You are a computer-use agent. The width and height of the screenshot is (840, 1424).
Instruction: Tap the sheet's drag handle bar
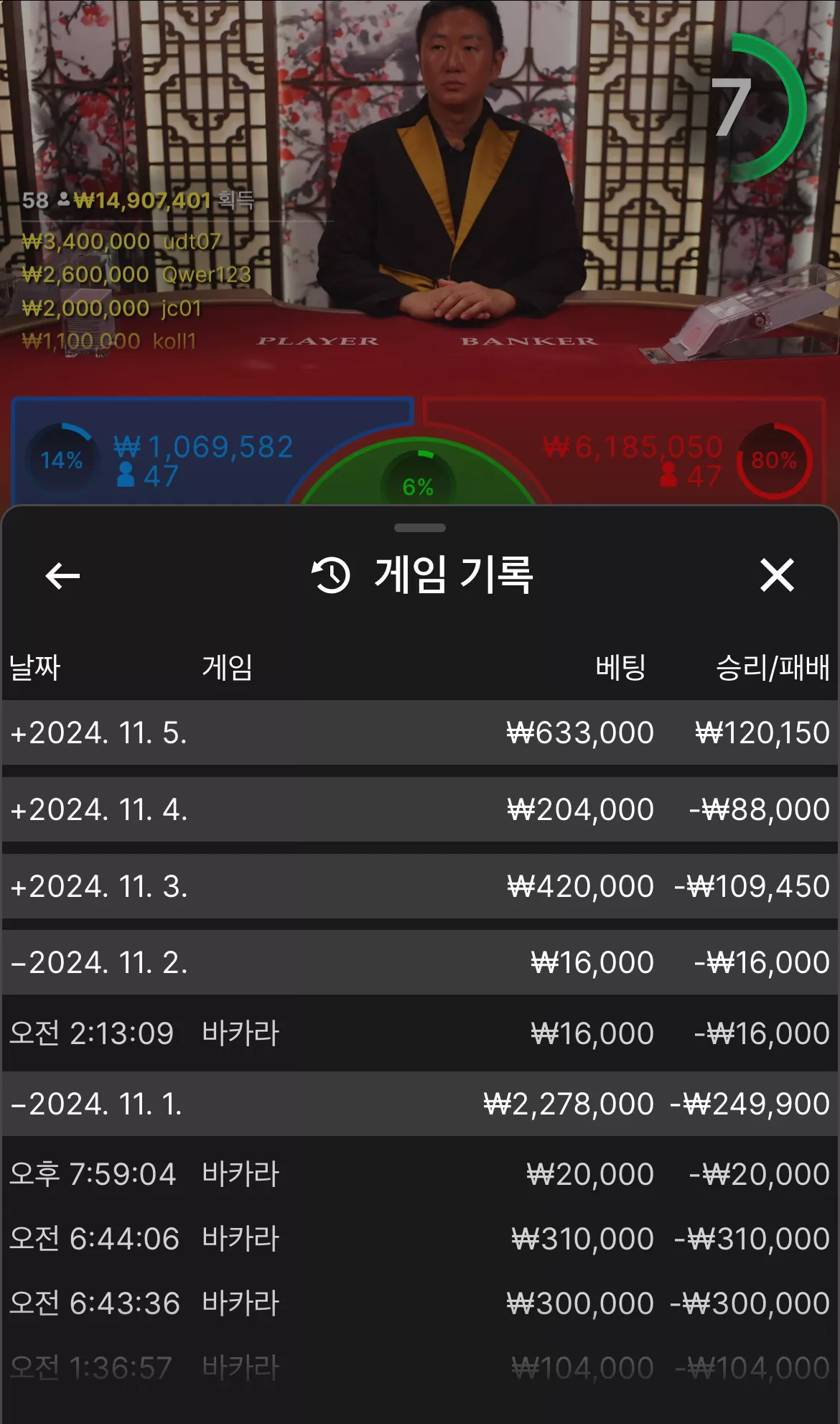tap(420, 528)
